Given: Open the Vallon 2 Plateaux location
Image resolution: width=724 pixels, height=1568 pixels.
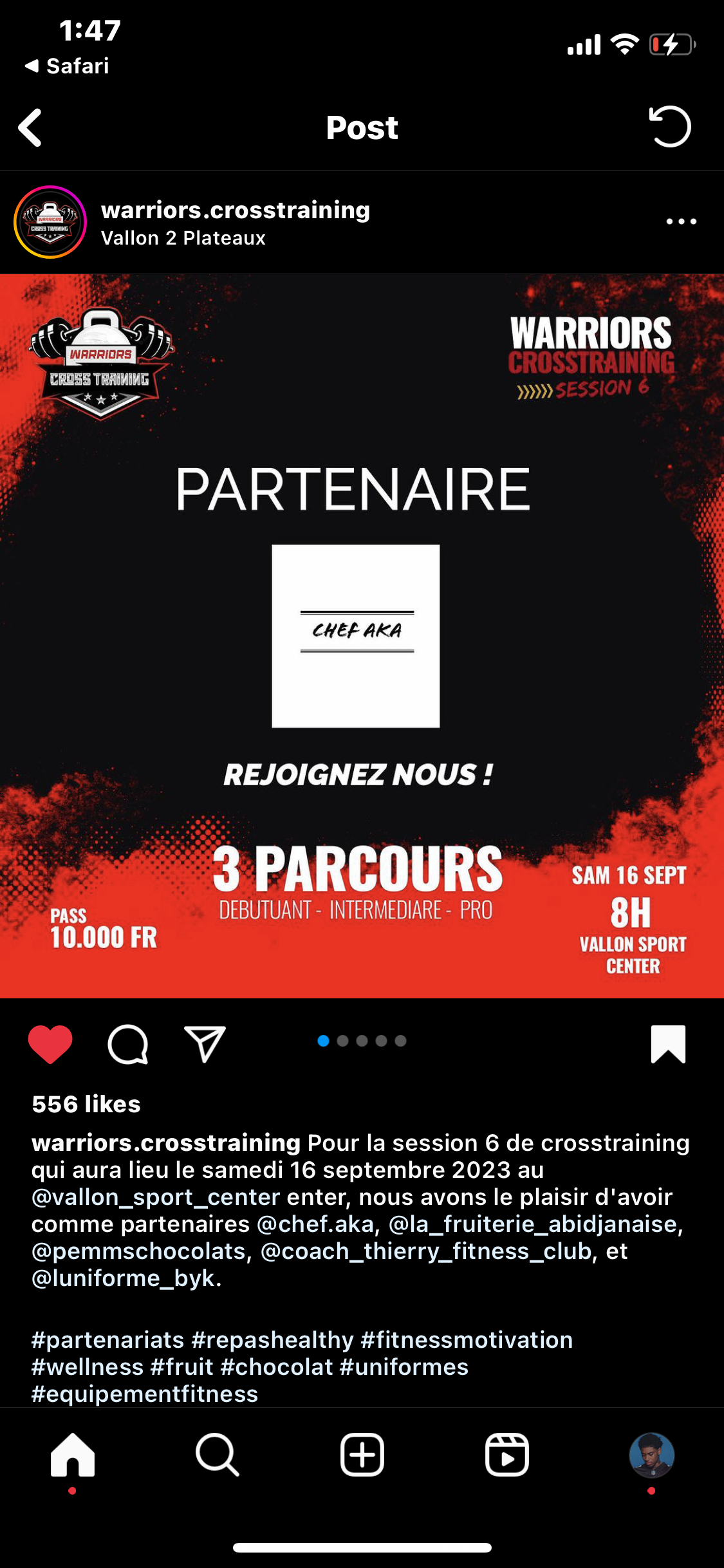Looking at the screenshot, I should [183, 238].
